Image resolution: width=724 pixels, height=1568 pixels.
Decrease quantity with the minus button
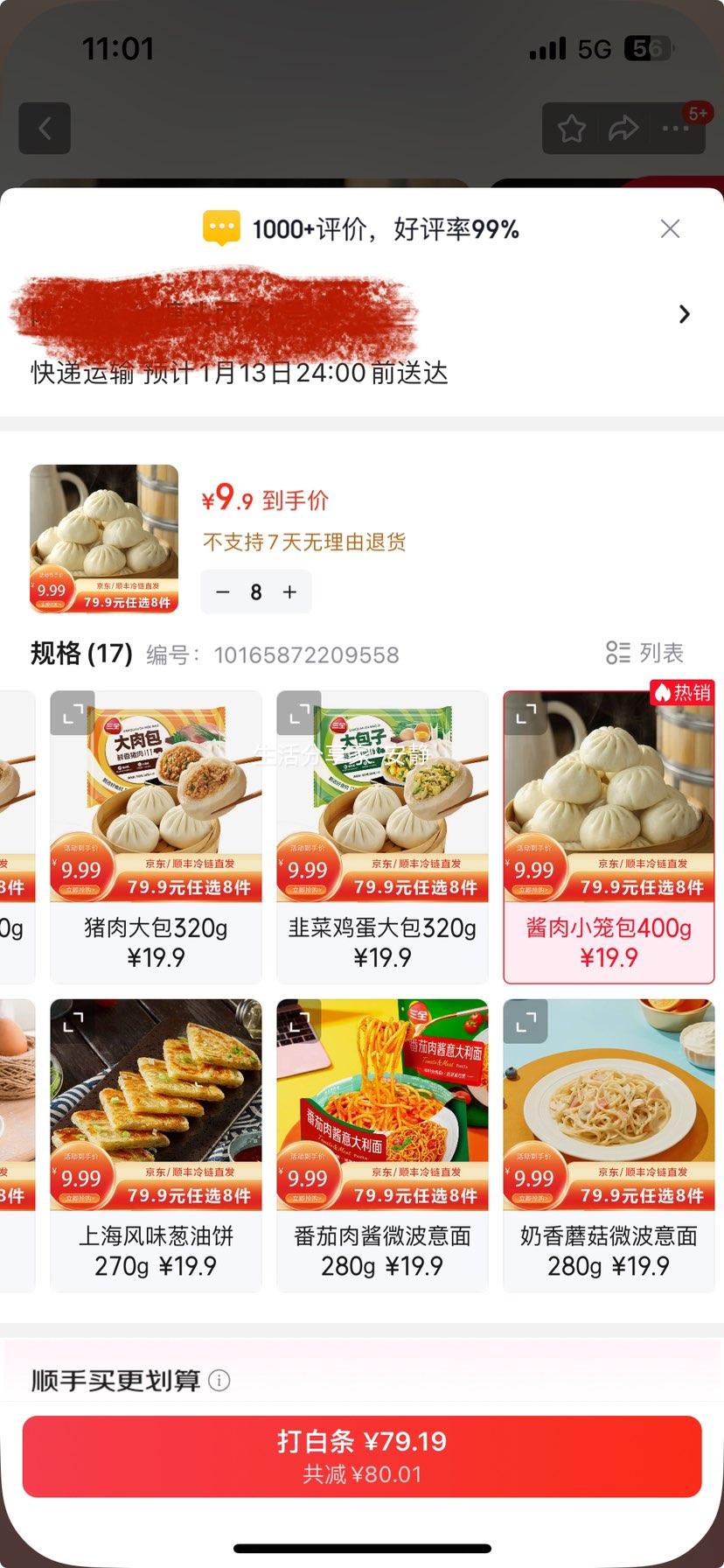click(x=223, y=591)
